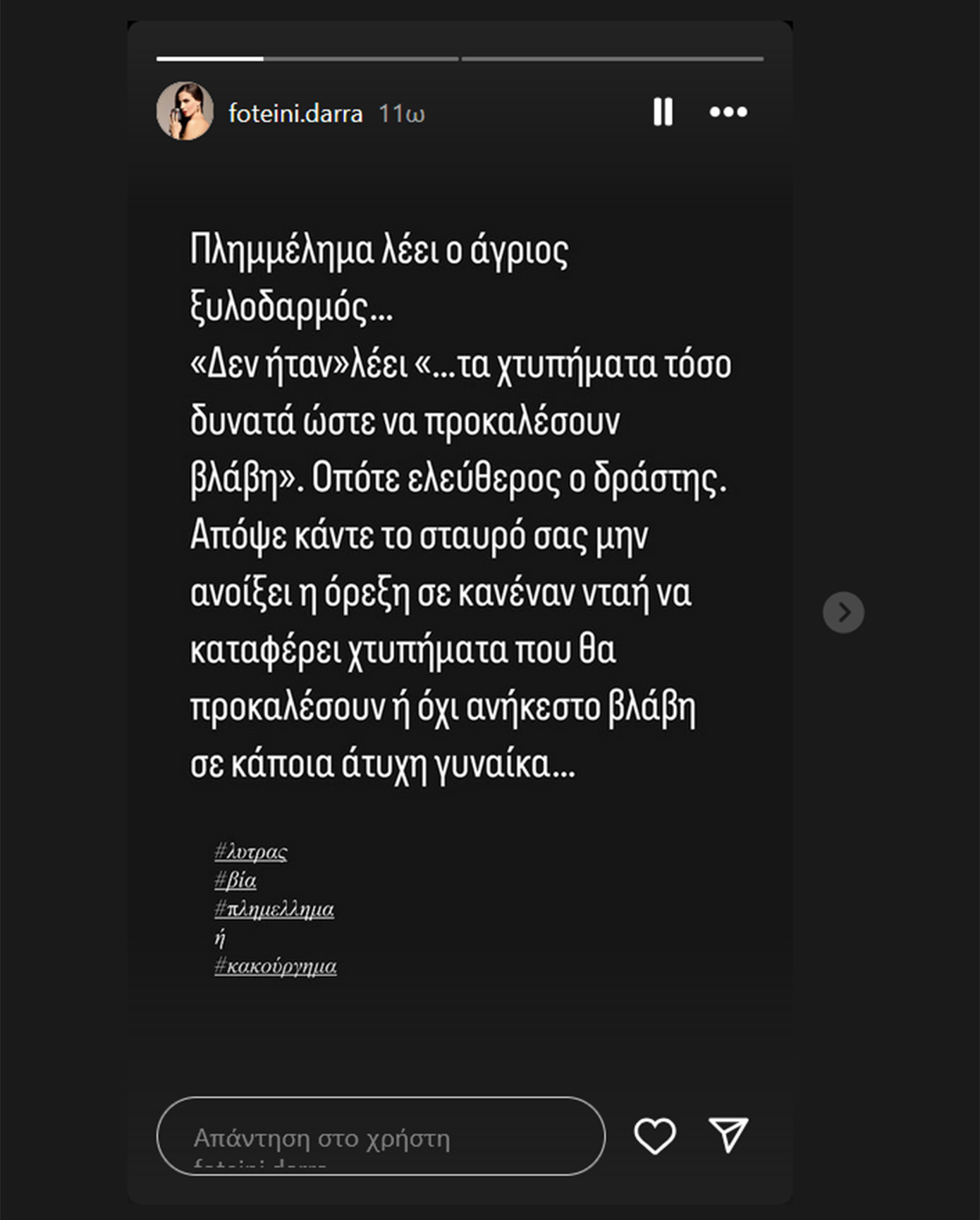Open the #πλημελλημα hashtag
980x1220 pixels.
pos(274,909)
